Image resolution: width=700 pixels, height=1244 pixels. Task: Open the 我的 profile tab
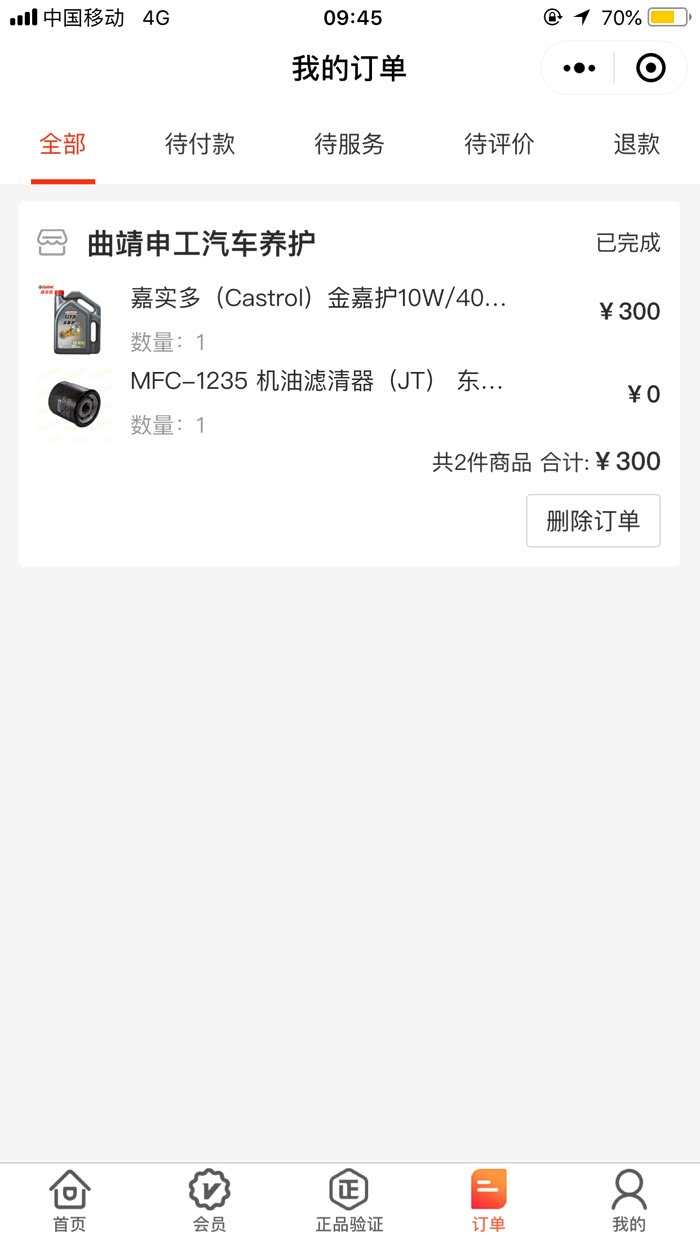click(629, 1200)
